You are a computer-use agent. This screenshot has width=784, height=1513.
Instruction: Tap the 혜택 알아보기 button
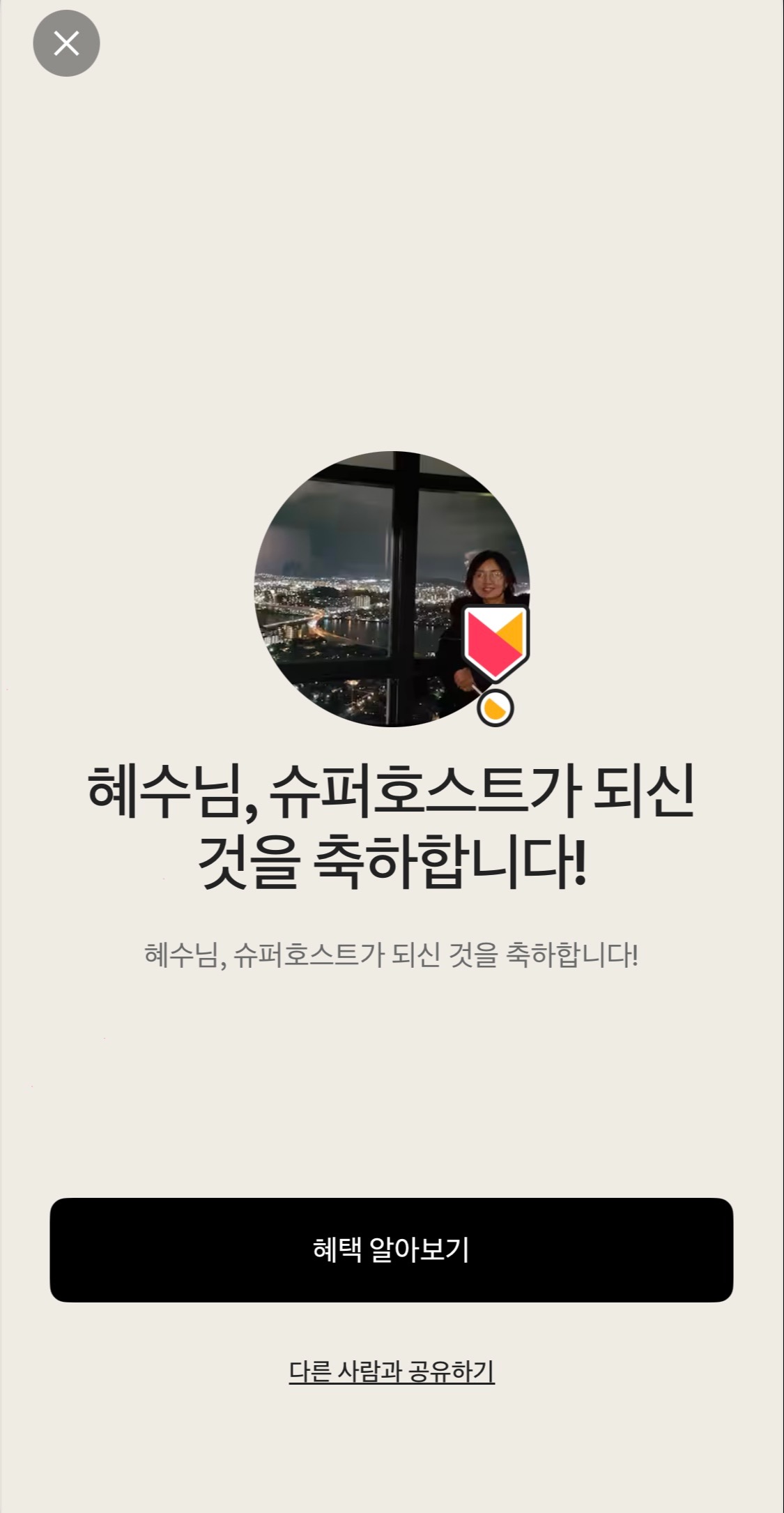coord(391,1249)
